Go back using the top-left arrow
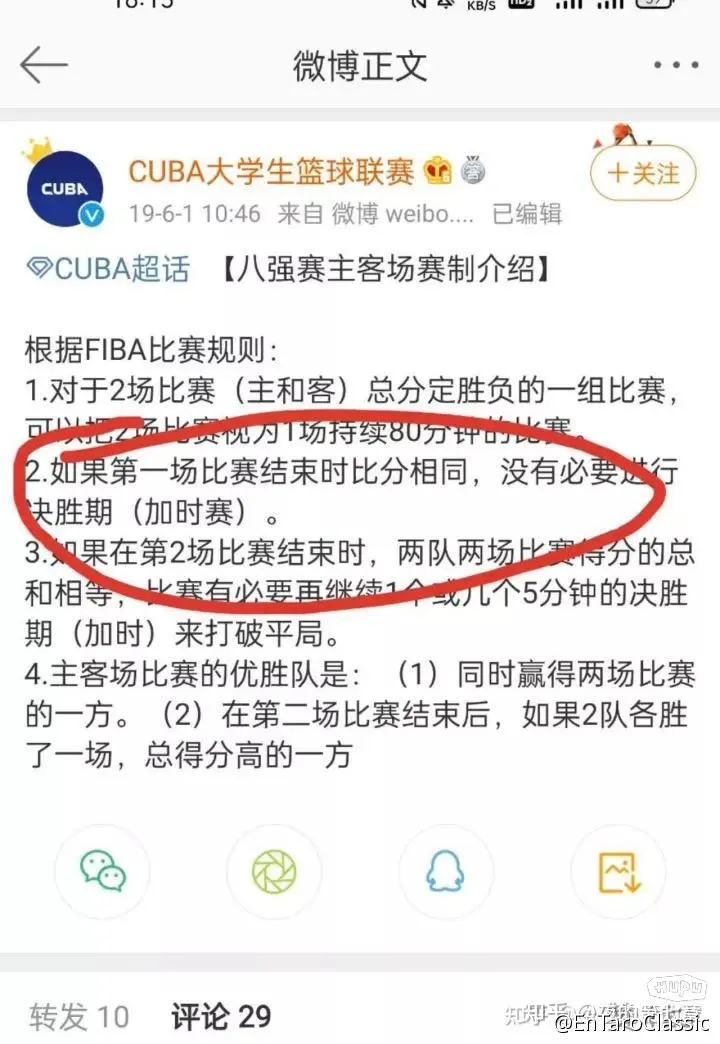Viewport: 720px width, 1044px height. pyautogui.click(x=43, y=66)
